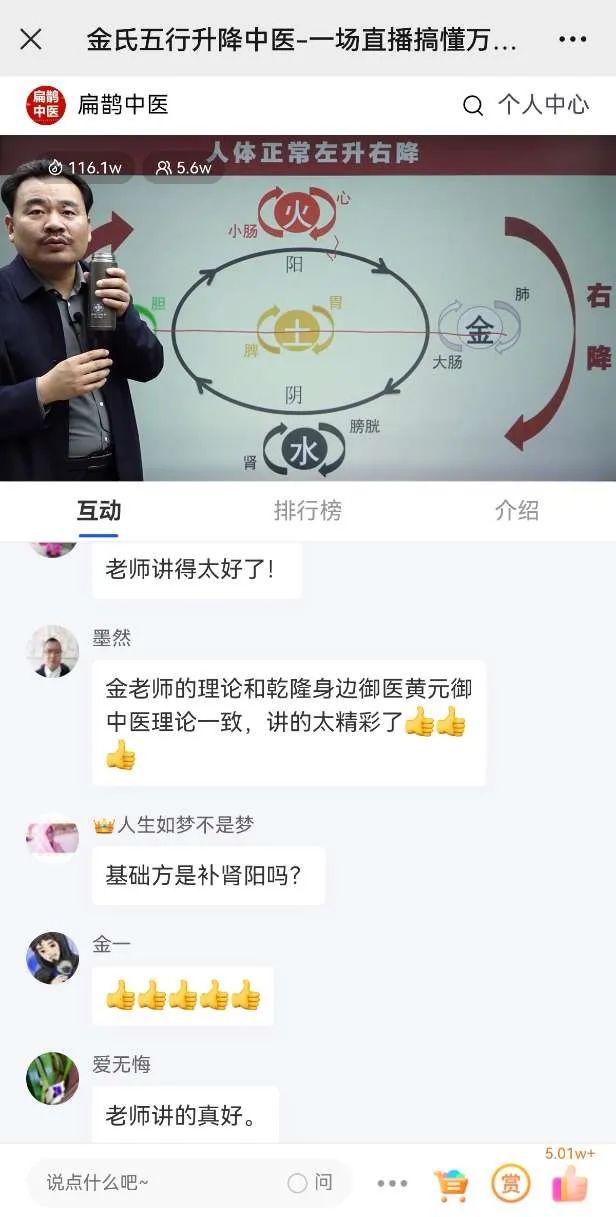This screenshot has height=1217, width=616.
Task: Switch to the 排行榜 tab
Action: click(308, 511)
